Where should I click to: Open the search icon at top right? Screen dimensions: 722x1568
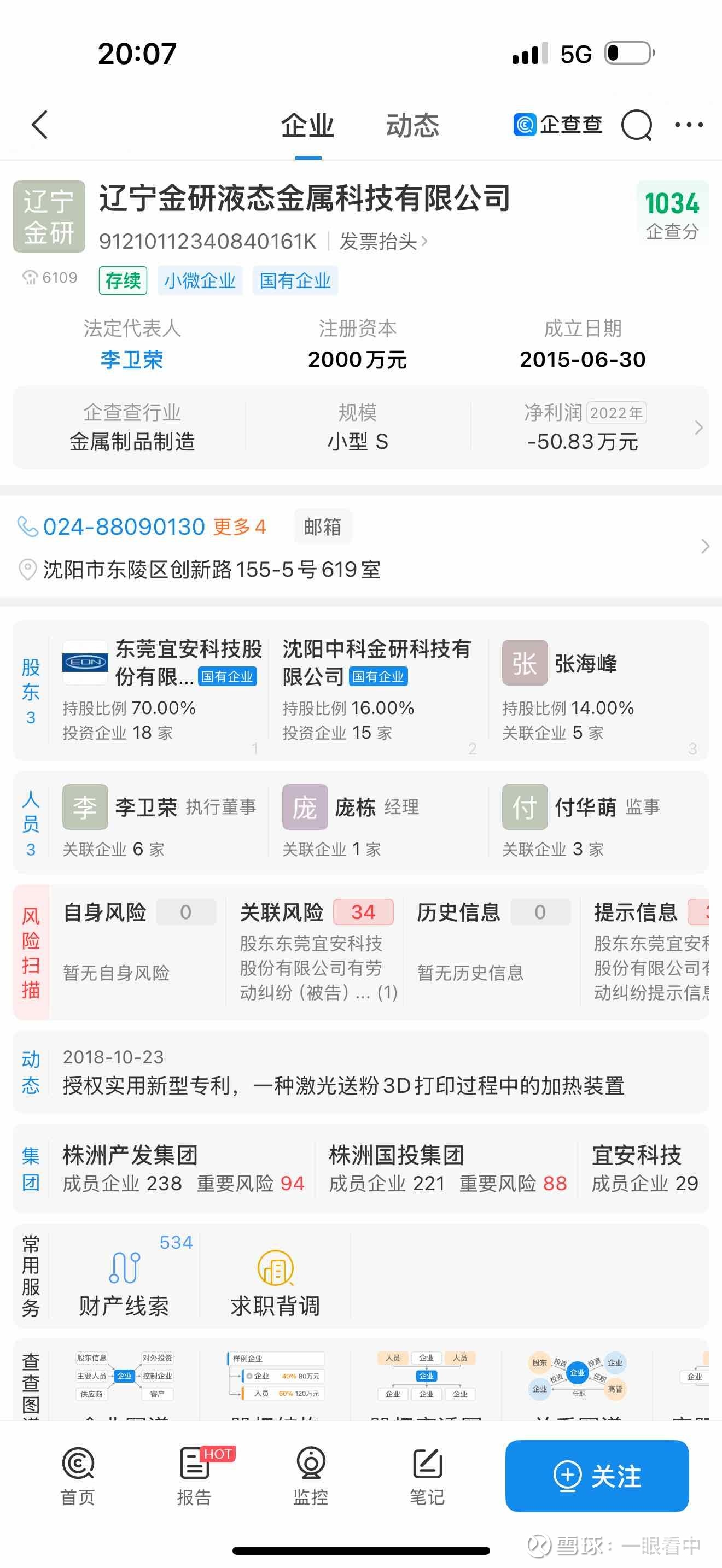(x=637, y=125)
